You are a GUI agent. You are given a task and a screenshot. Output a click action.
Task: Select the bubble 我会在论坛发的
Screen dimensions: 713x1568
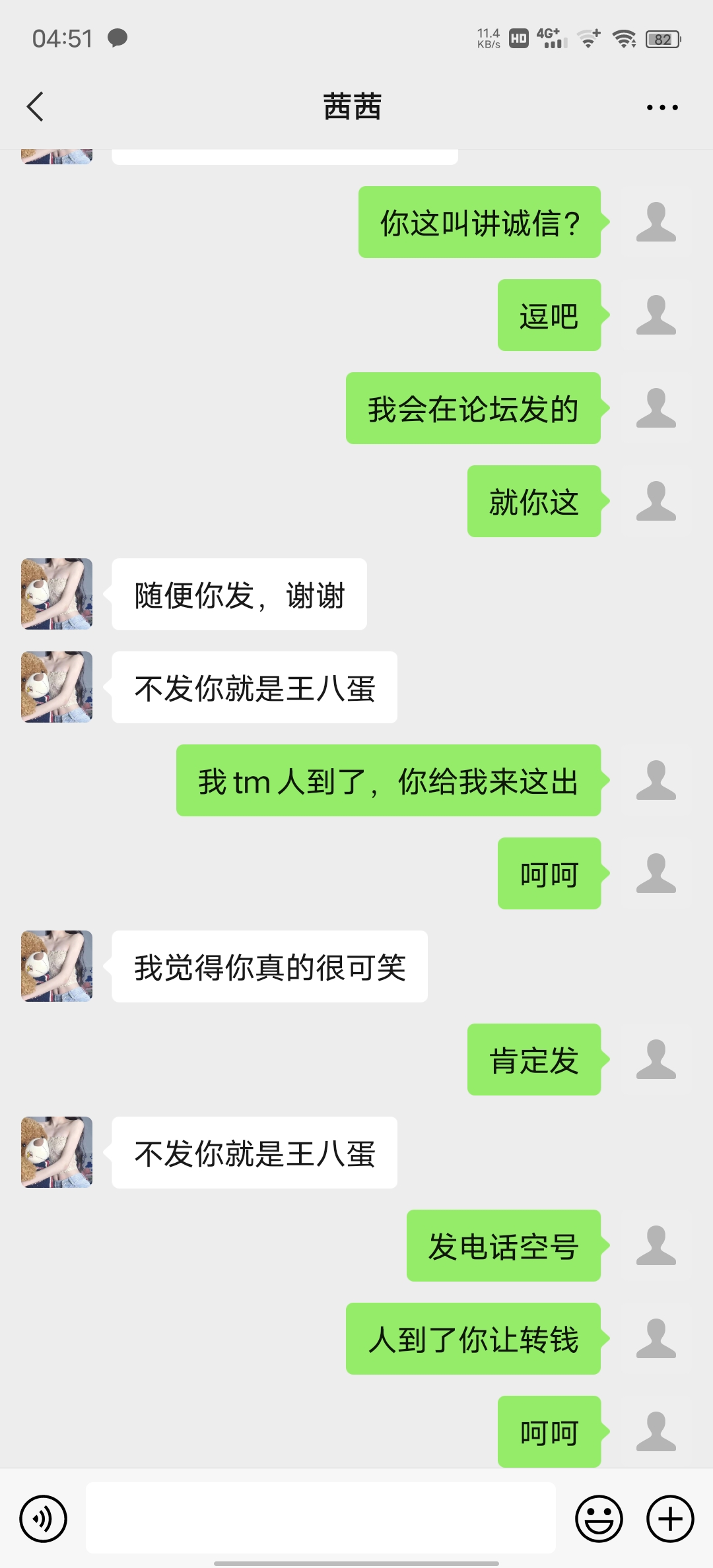point(473,409)
